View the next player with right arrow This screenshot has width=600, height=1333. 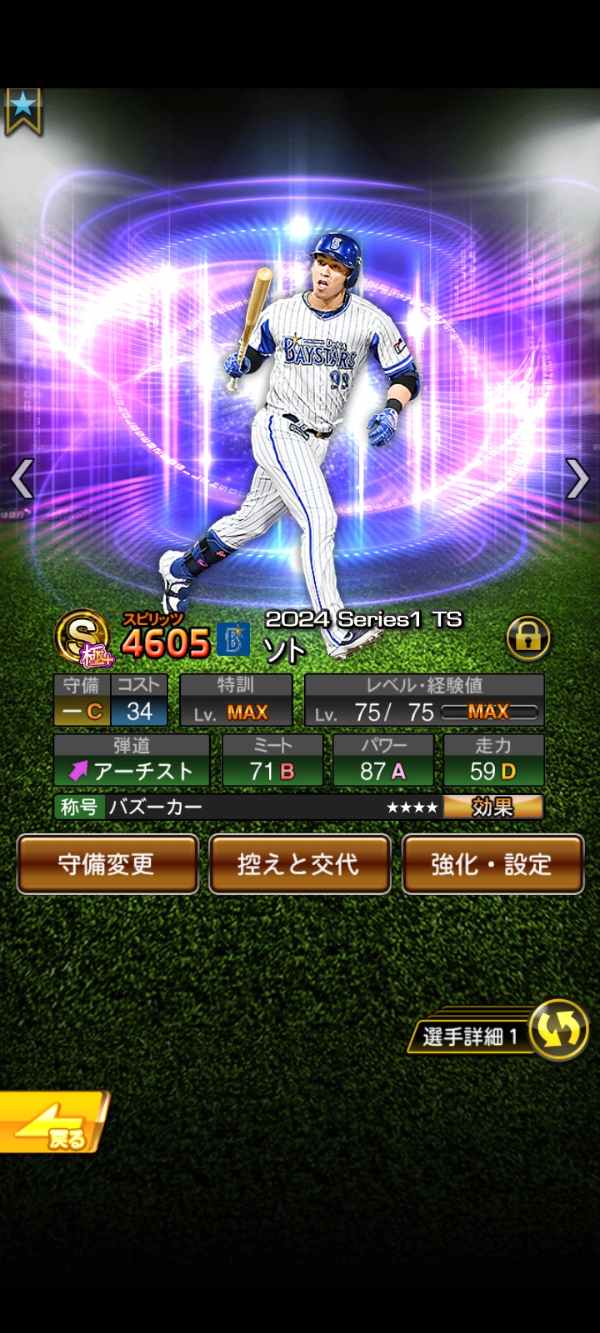577,478
